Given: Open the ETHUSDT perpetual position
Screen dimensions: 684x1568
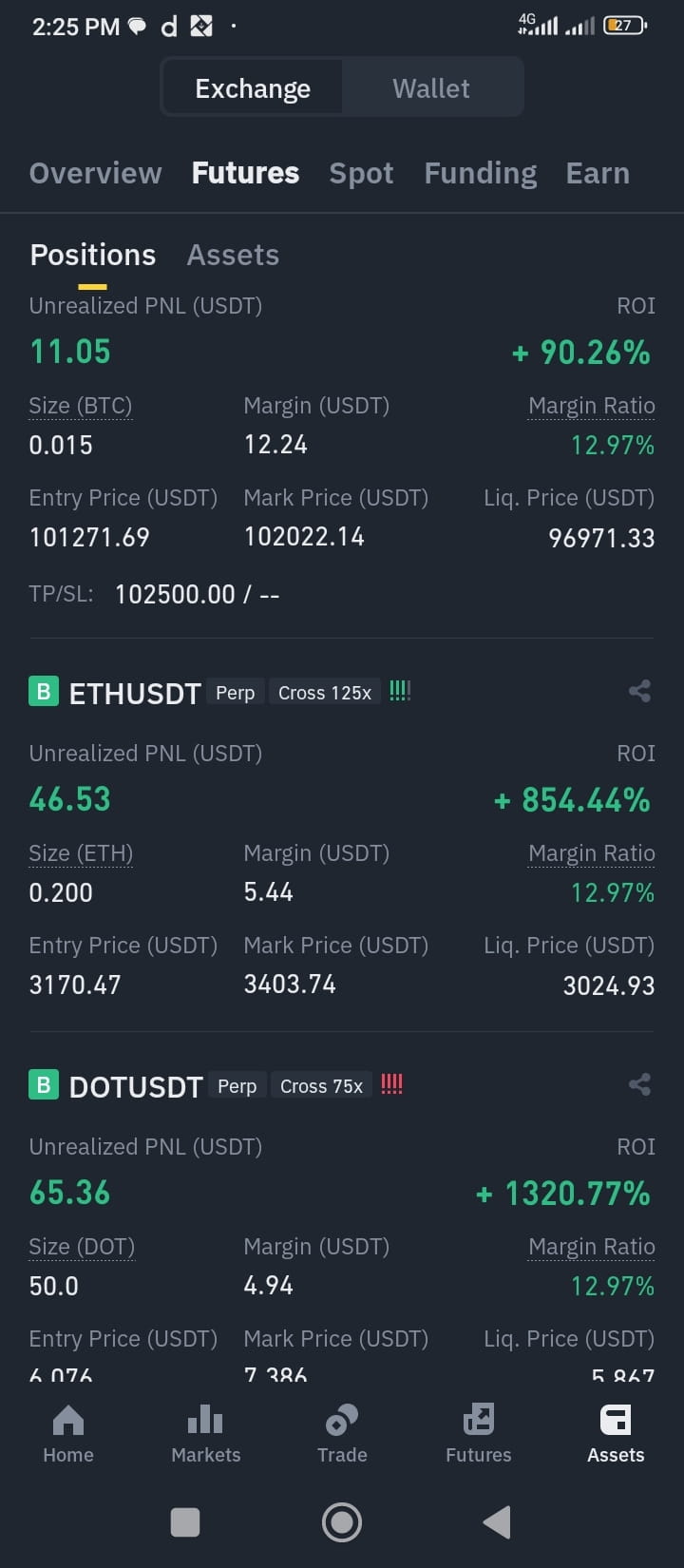Looking at the screenshot, I should pos(135,693).
